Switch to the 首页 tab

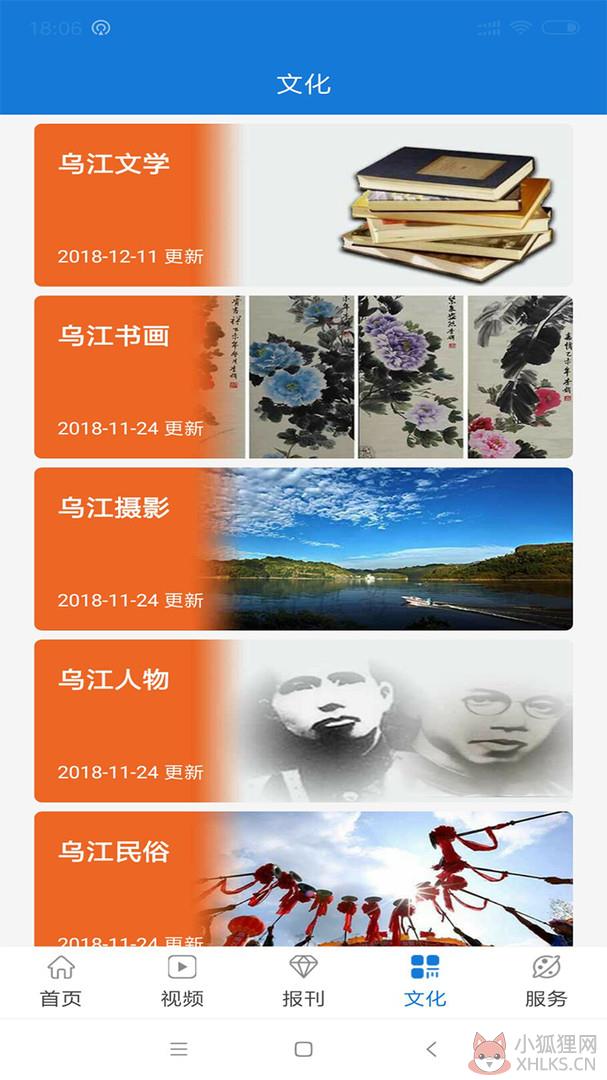point(61,982)
